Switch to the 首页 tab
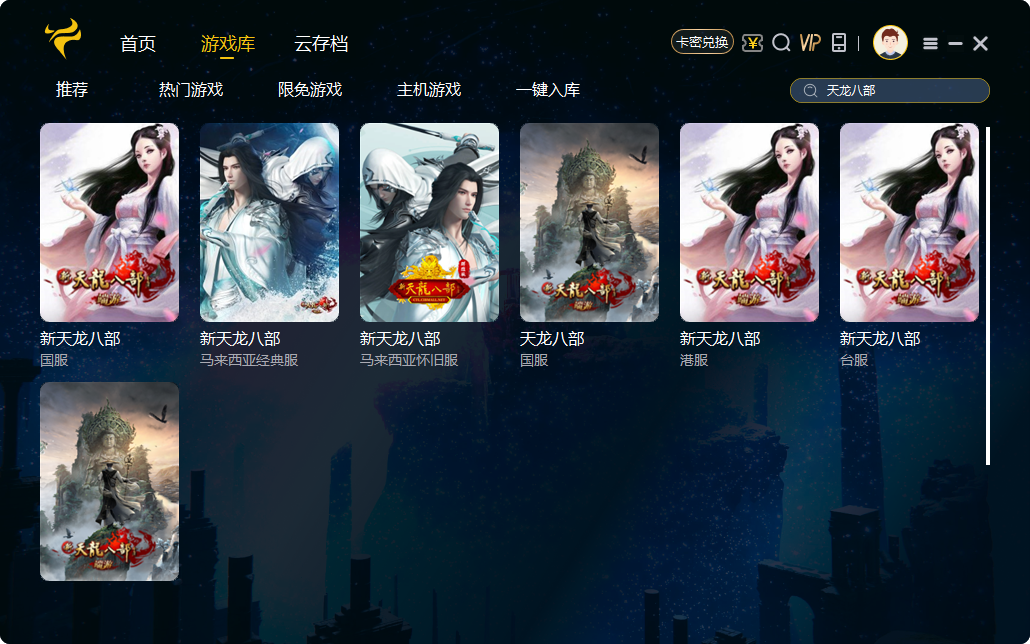Screen dimensions: 1030x644 click(x=138, y=44)
